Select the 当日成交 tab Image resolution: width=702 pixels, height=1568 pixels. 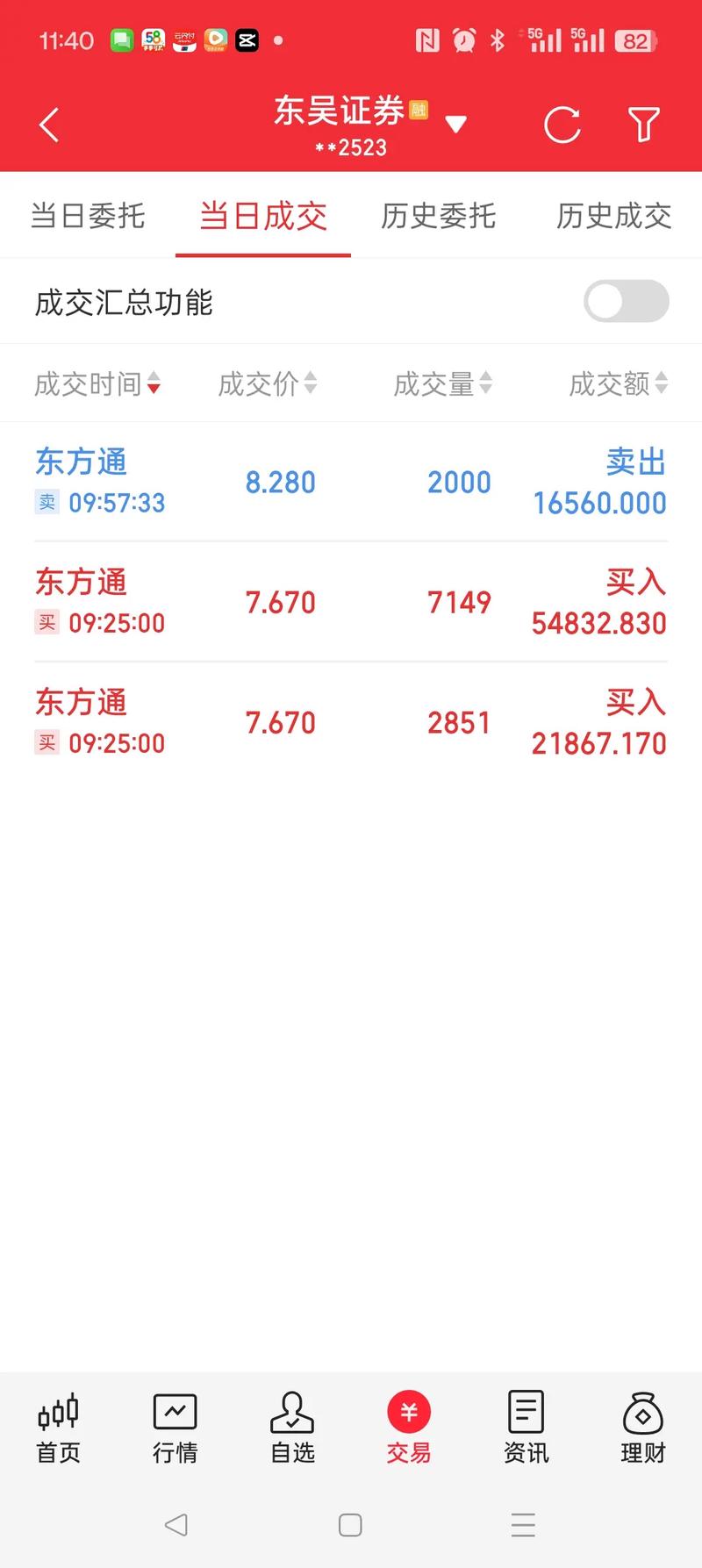(x=263, y=216)
